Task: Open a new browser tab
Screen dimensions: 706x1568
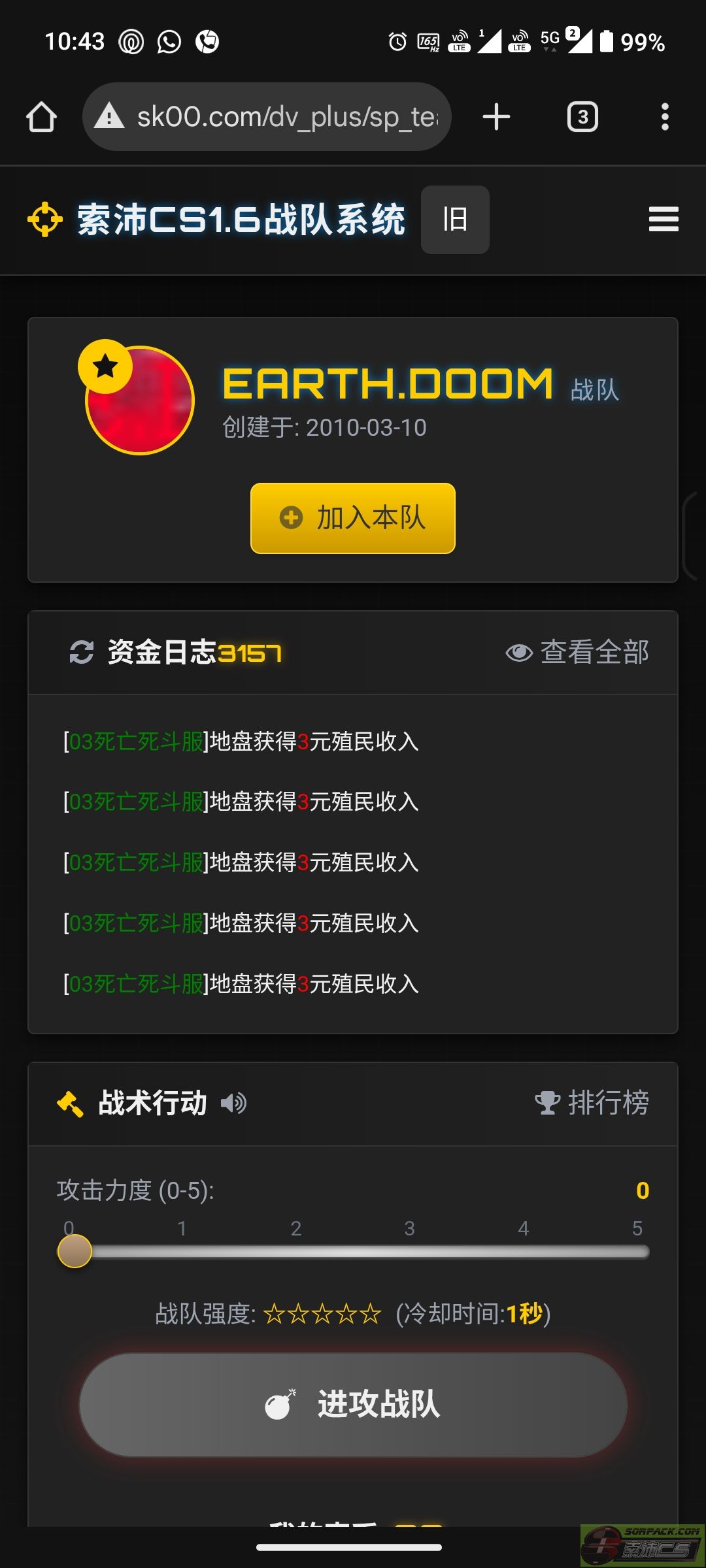Action: (496, 117)
